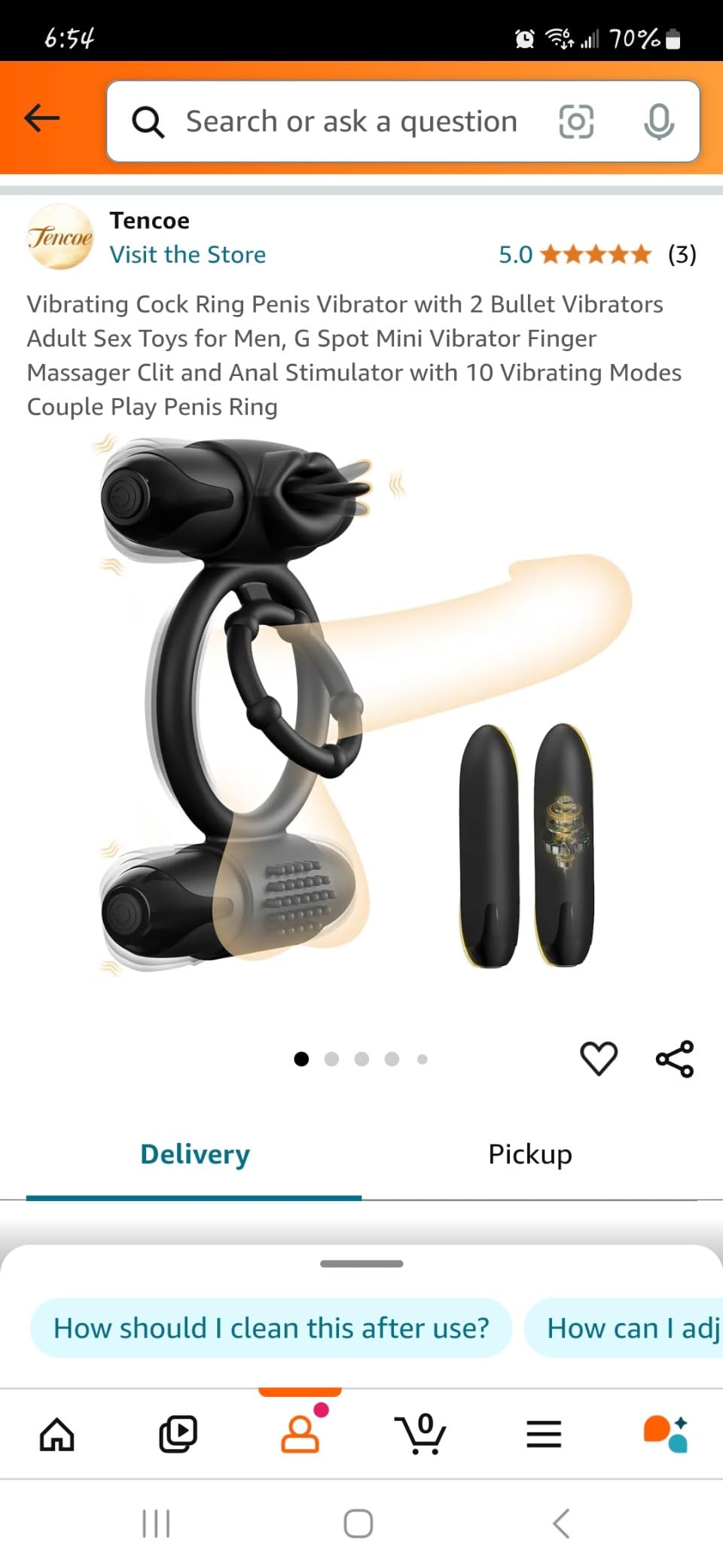The image size is (723, 1568).
Task: Go back using the top-left arrow
Action: (42, 118)
